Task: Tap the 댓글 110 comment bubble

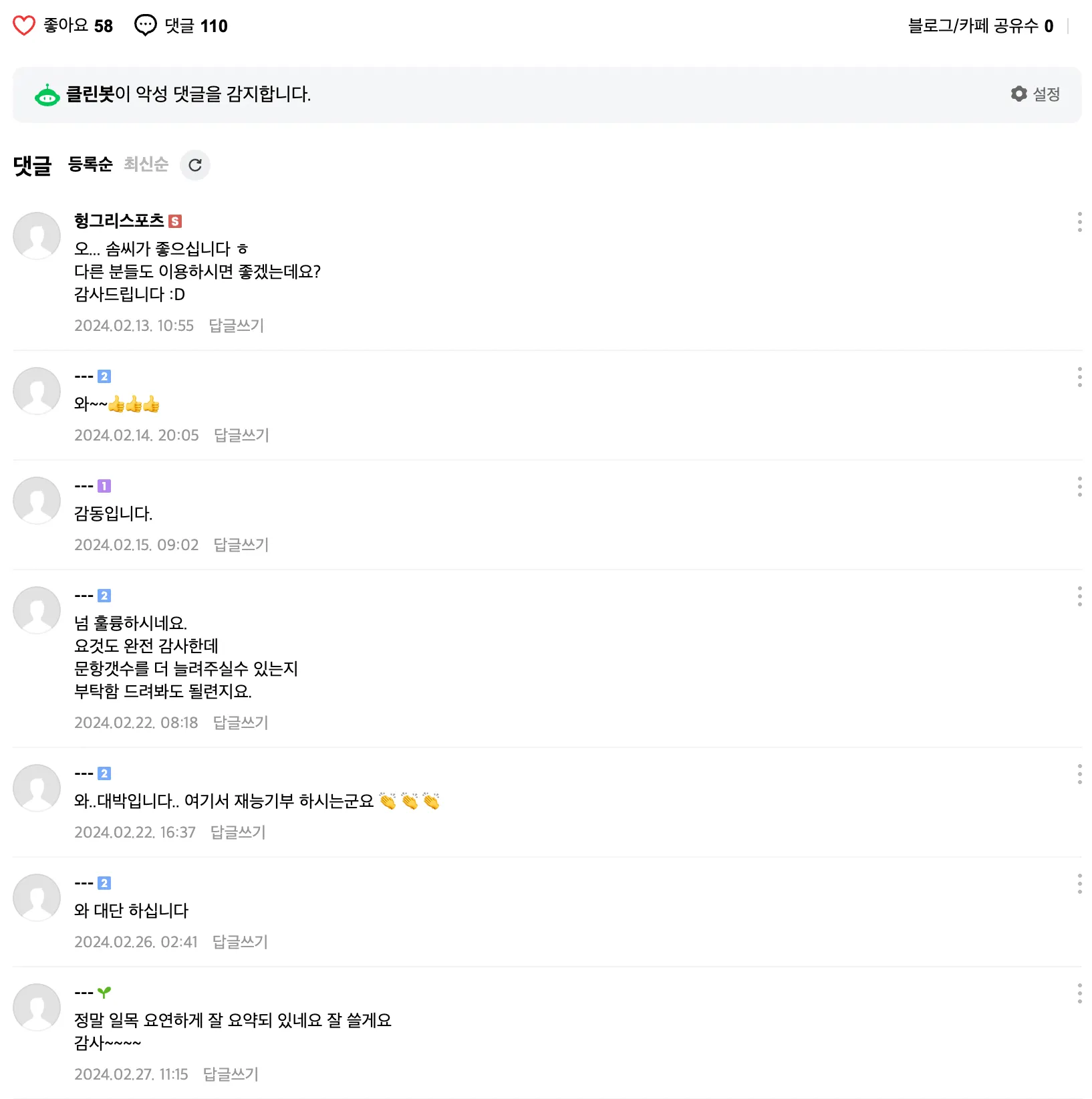Action: coord(146,26)
